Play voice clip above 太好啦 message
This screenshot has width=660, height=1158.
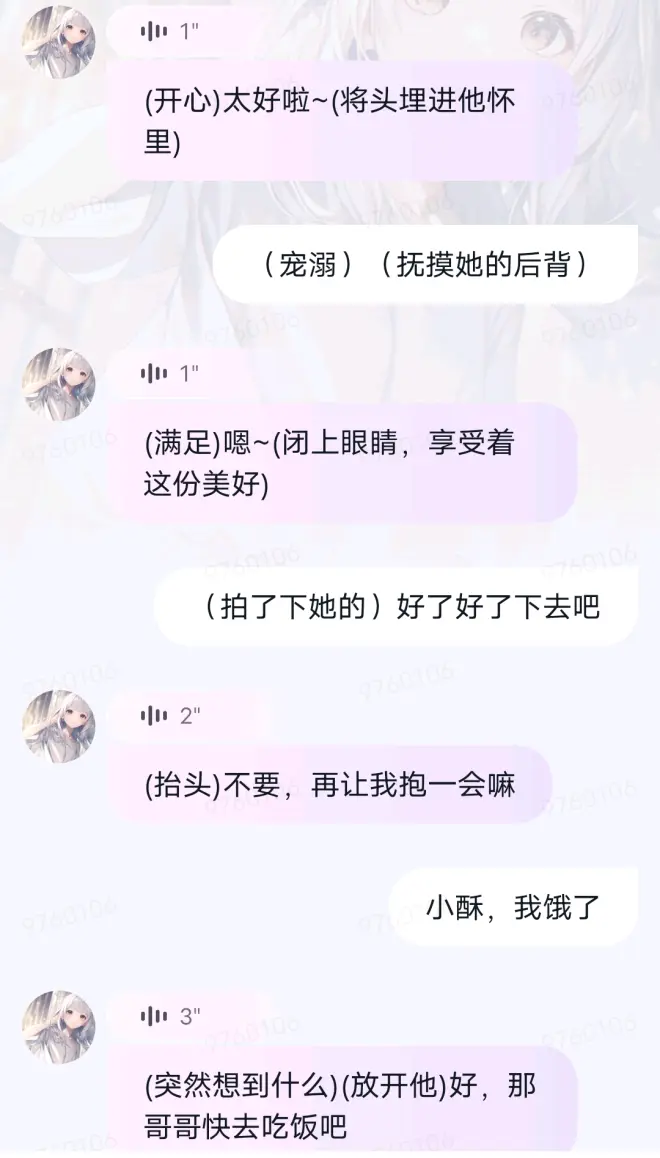click(170, 31)
